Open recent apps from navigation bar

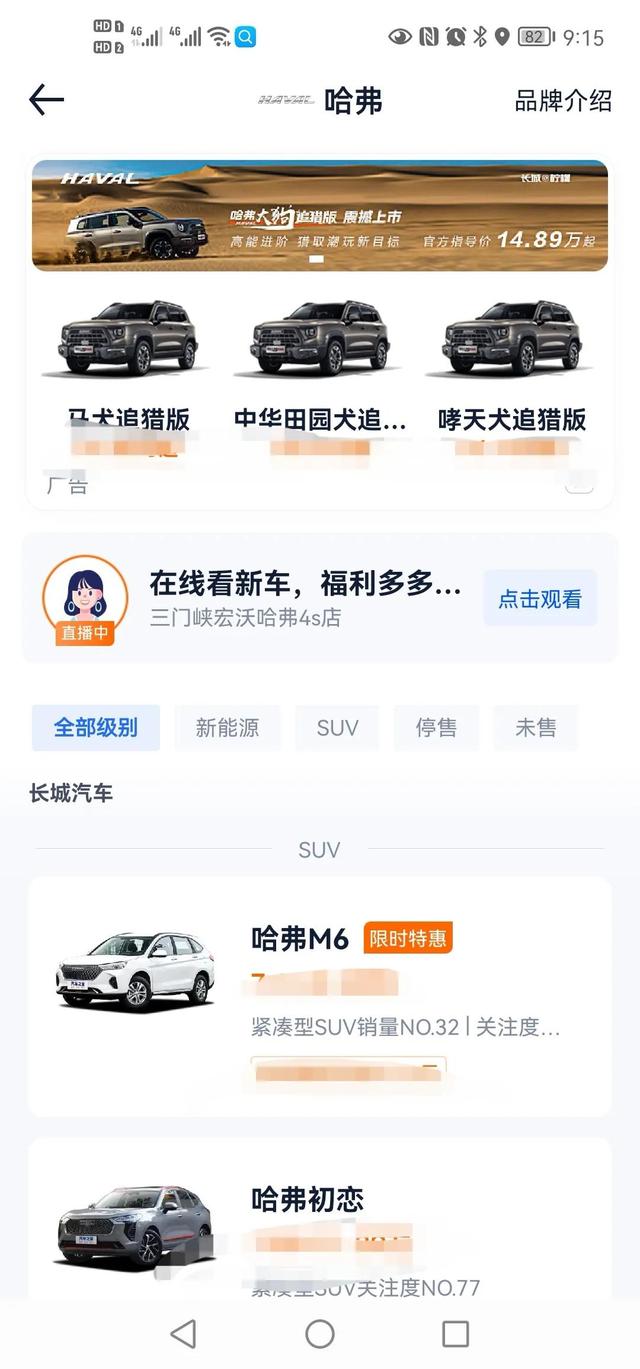(455, 1333)
